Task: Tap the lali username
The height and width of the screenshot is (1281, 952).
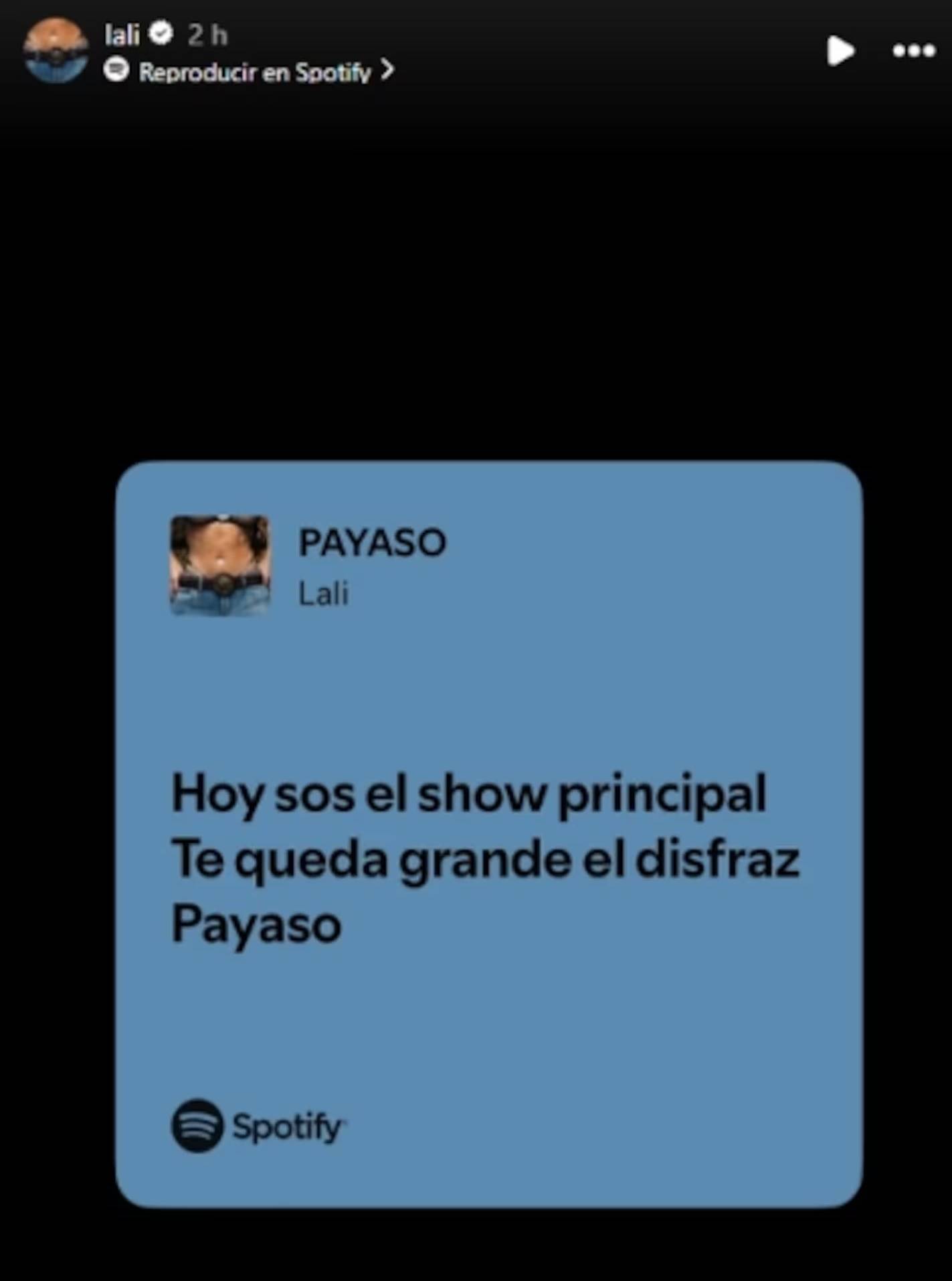Action: click(x=122, y=34)
